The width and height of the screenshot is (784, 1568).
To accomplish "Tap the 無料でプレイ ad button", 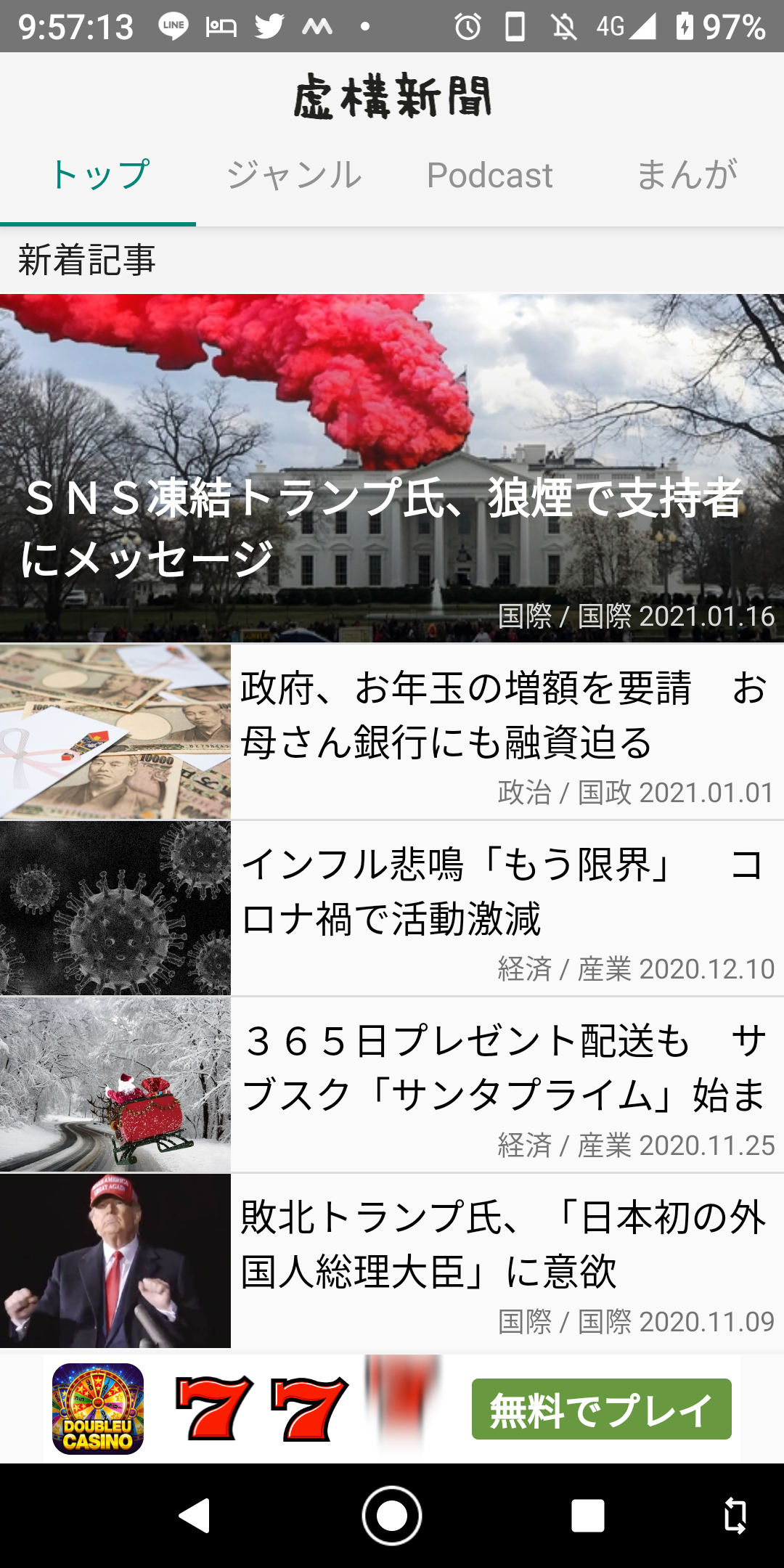I will [x=602, y=1409].
